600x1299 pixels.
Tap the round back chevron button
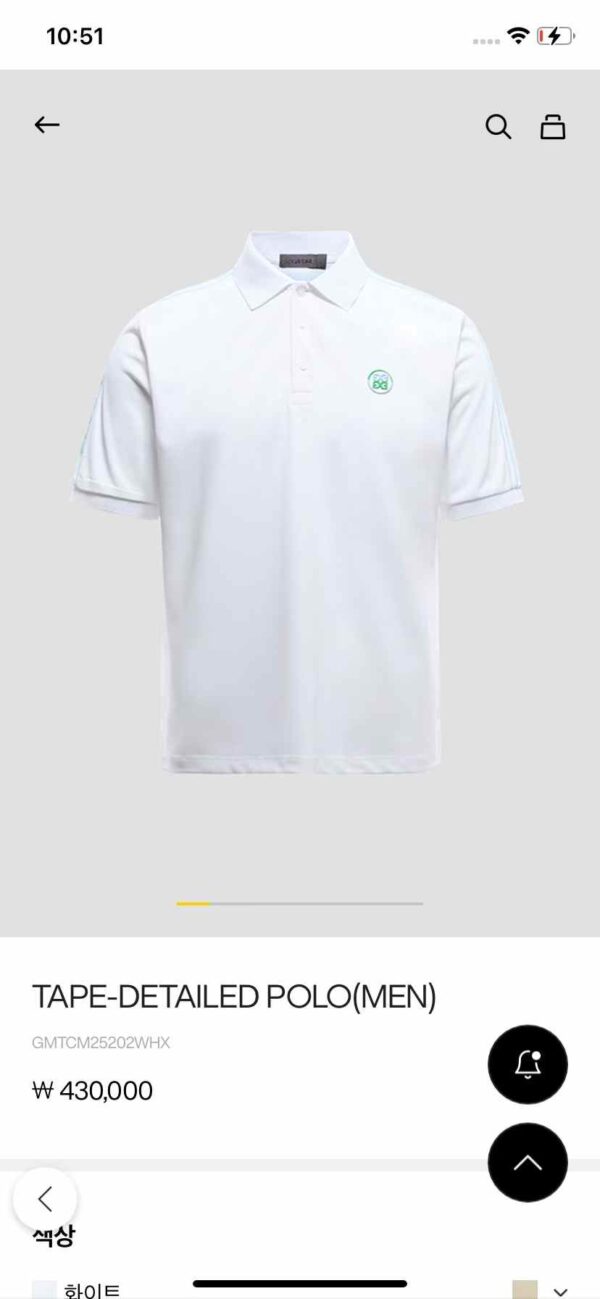[x=45, y=1199]
